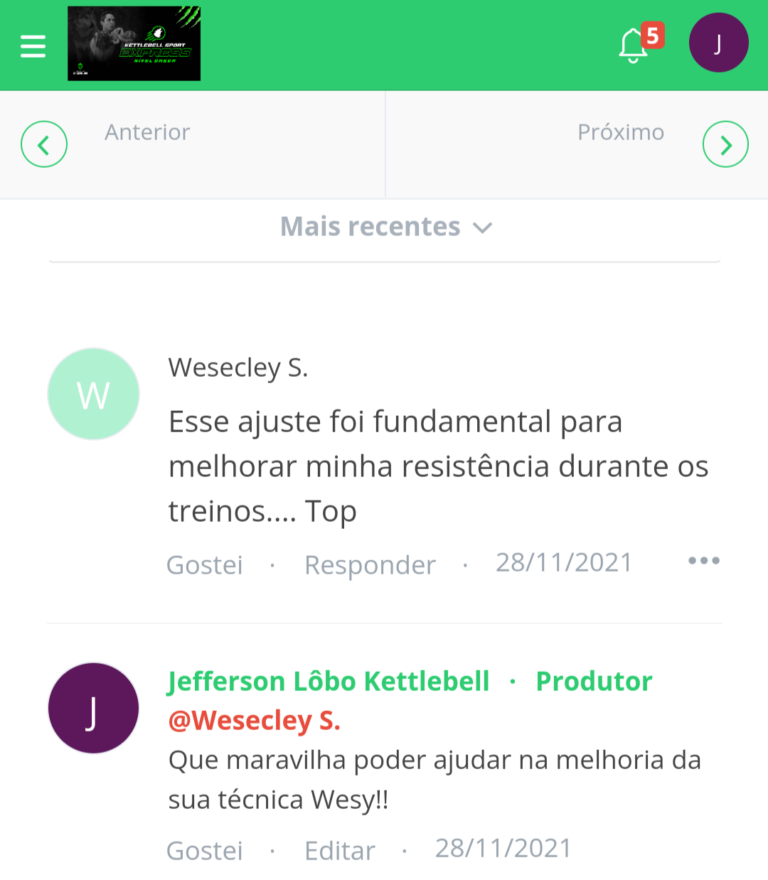Open more options on Wesecley S.'s comment
Viewport: 768px width, 880px height.
tap(703, 561)
